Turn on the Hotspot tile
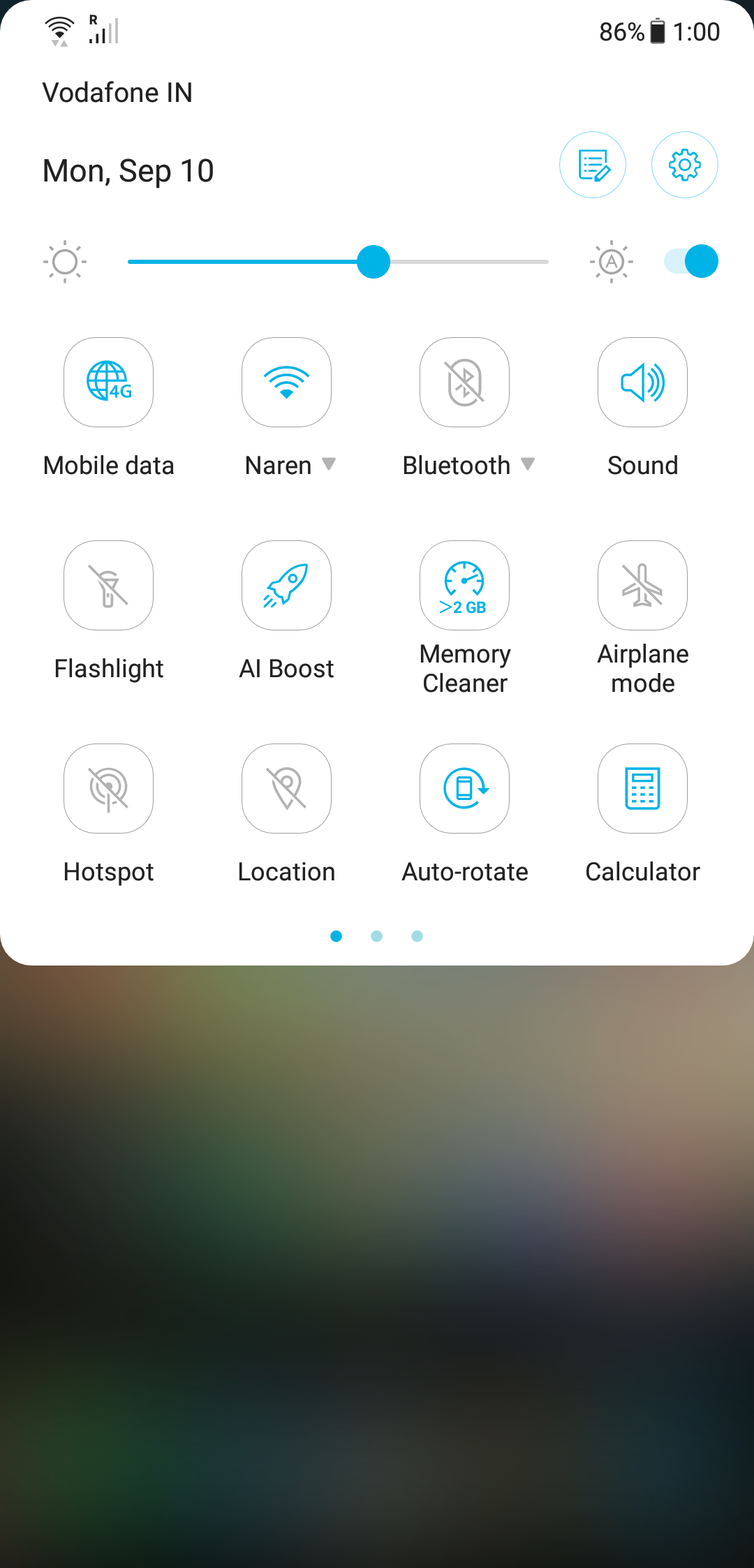The width and height of the screenshot is (754, 1568). [108, 789]
